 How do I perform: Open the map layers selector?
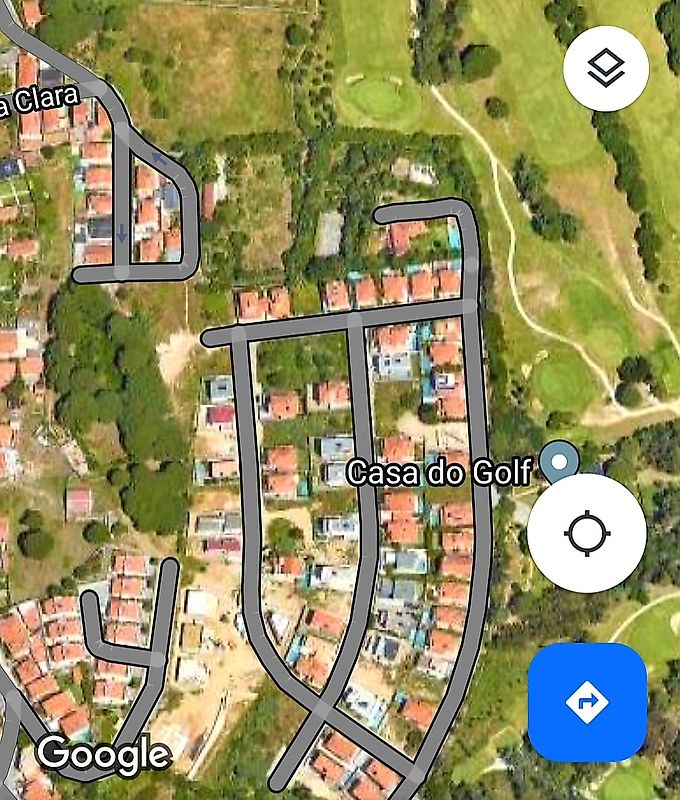pos(605,69)
